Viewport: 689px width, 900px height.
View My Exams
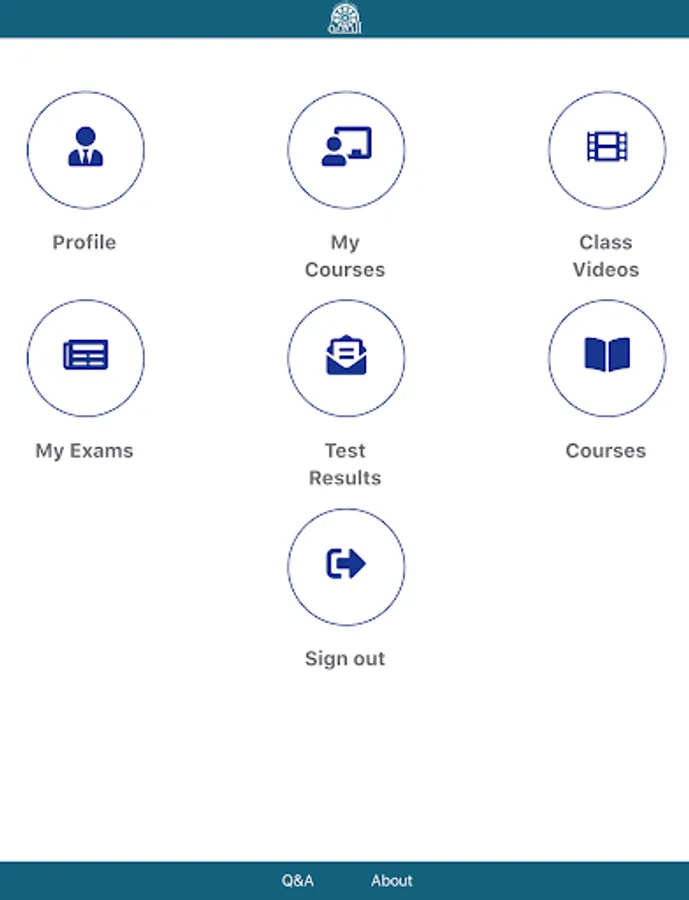[85, 358]
